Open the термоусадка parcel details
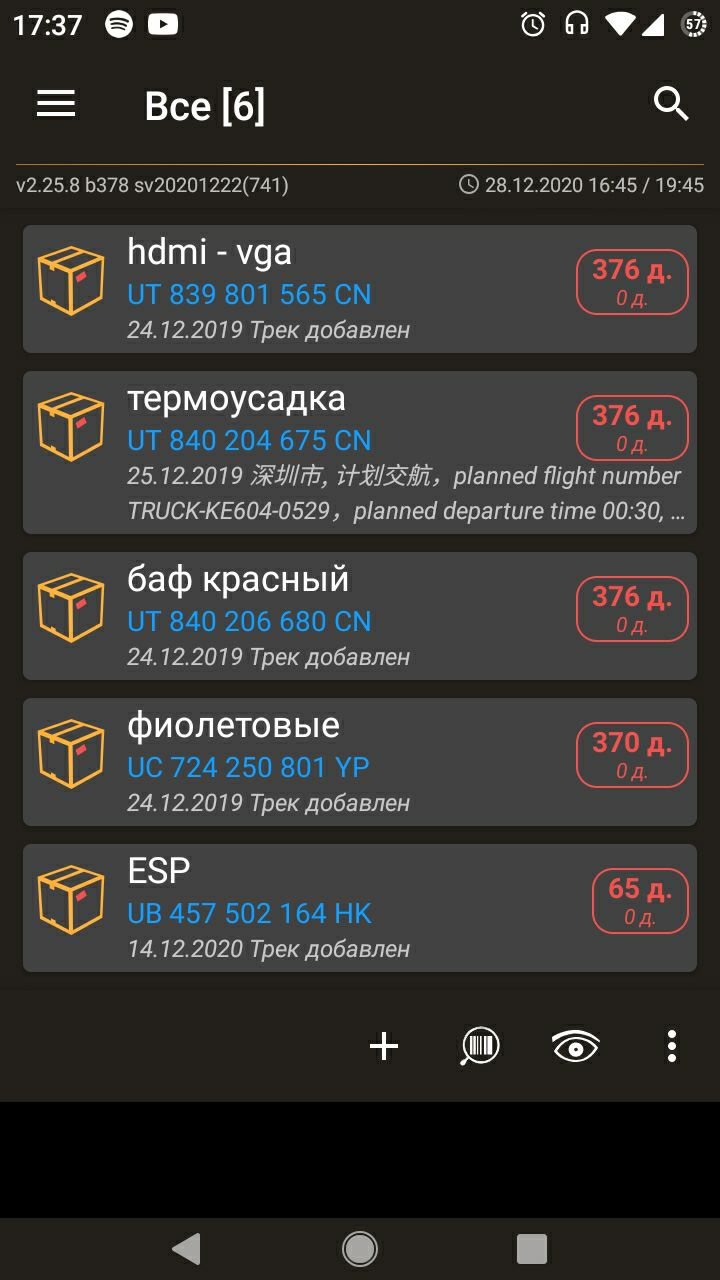The height and width of the screenshot is (1280, 720). pyautogui.click(x=360, y=452)
